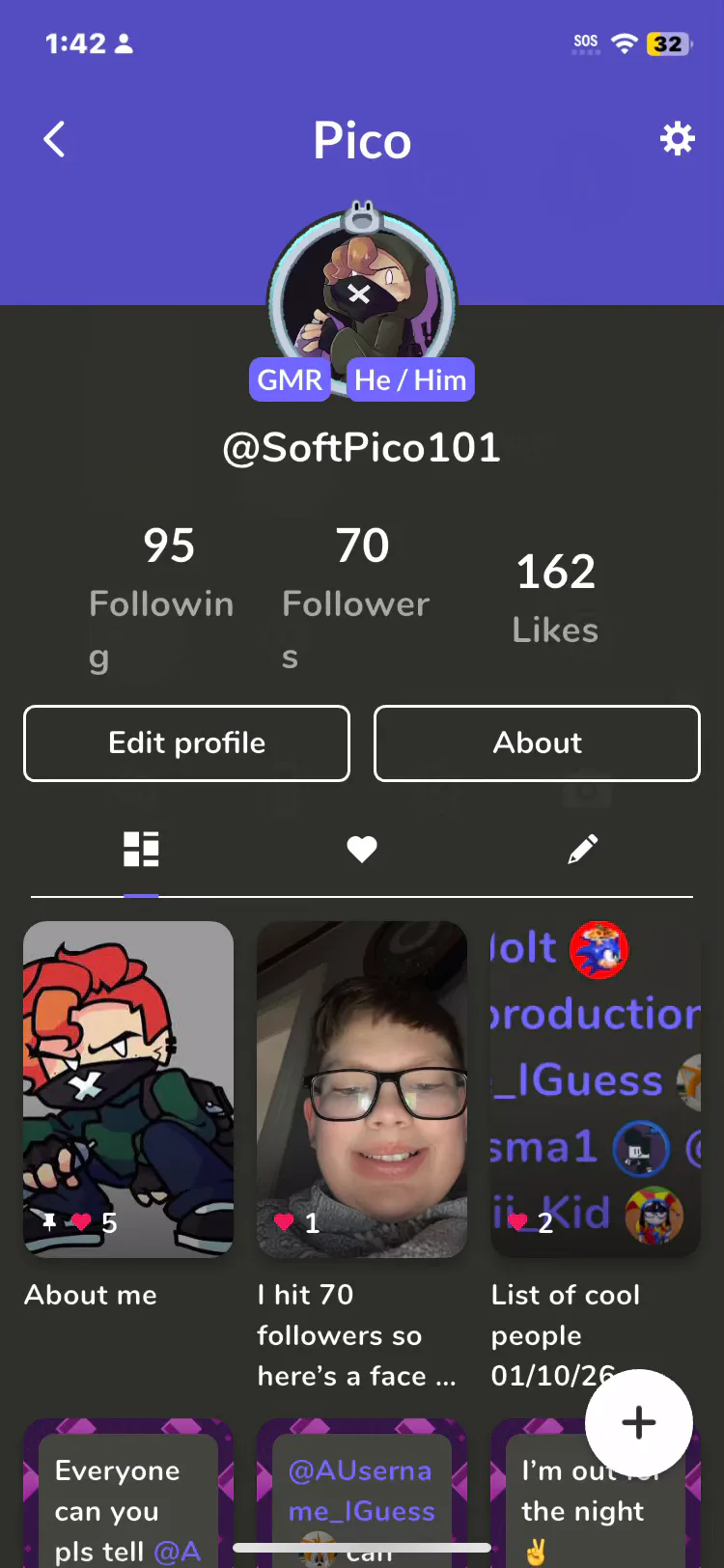
Task: Open the Everyone can you pls tell post
Action: (x=128, y=1497)
